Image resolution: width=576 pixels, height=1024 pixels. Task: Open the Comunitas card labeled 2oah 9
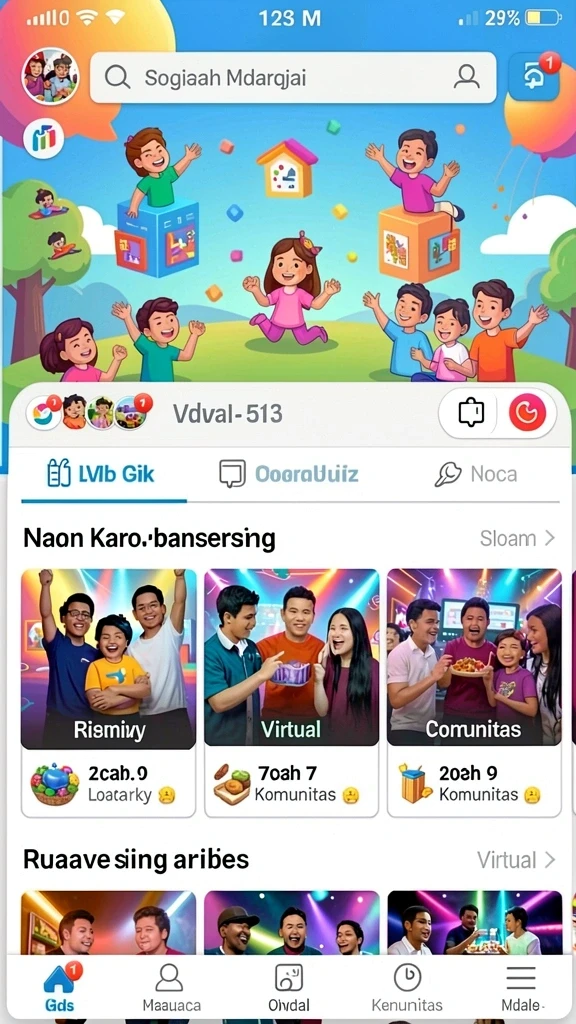click(474, 693)
